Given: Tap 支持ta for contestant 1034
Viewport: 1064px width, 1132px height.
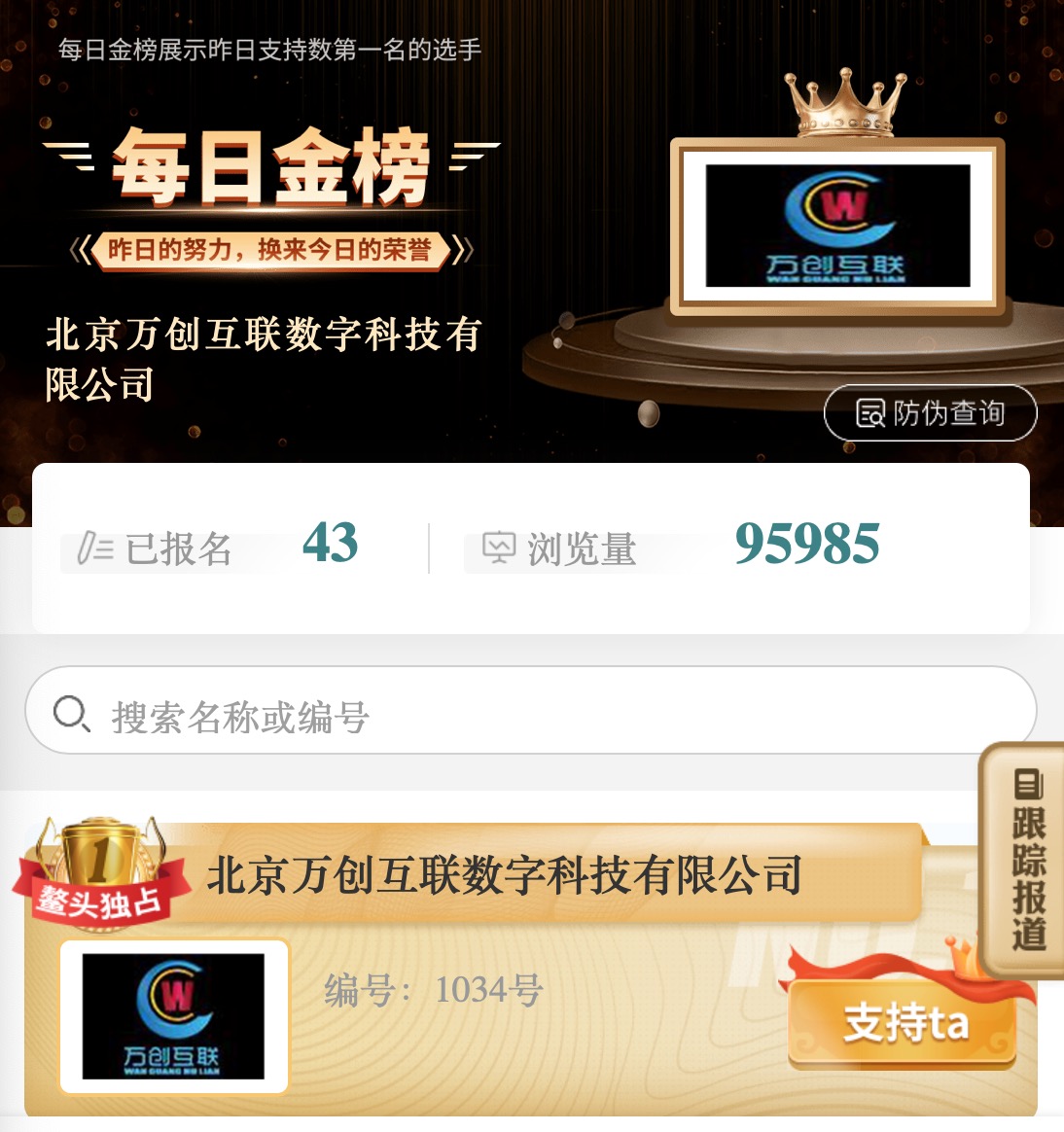Looking at the screenshot, I should coord(904,1024).
